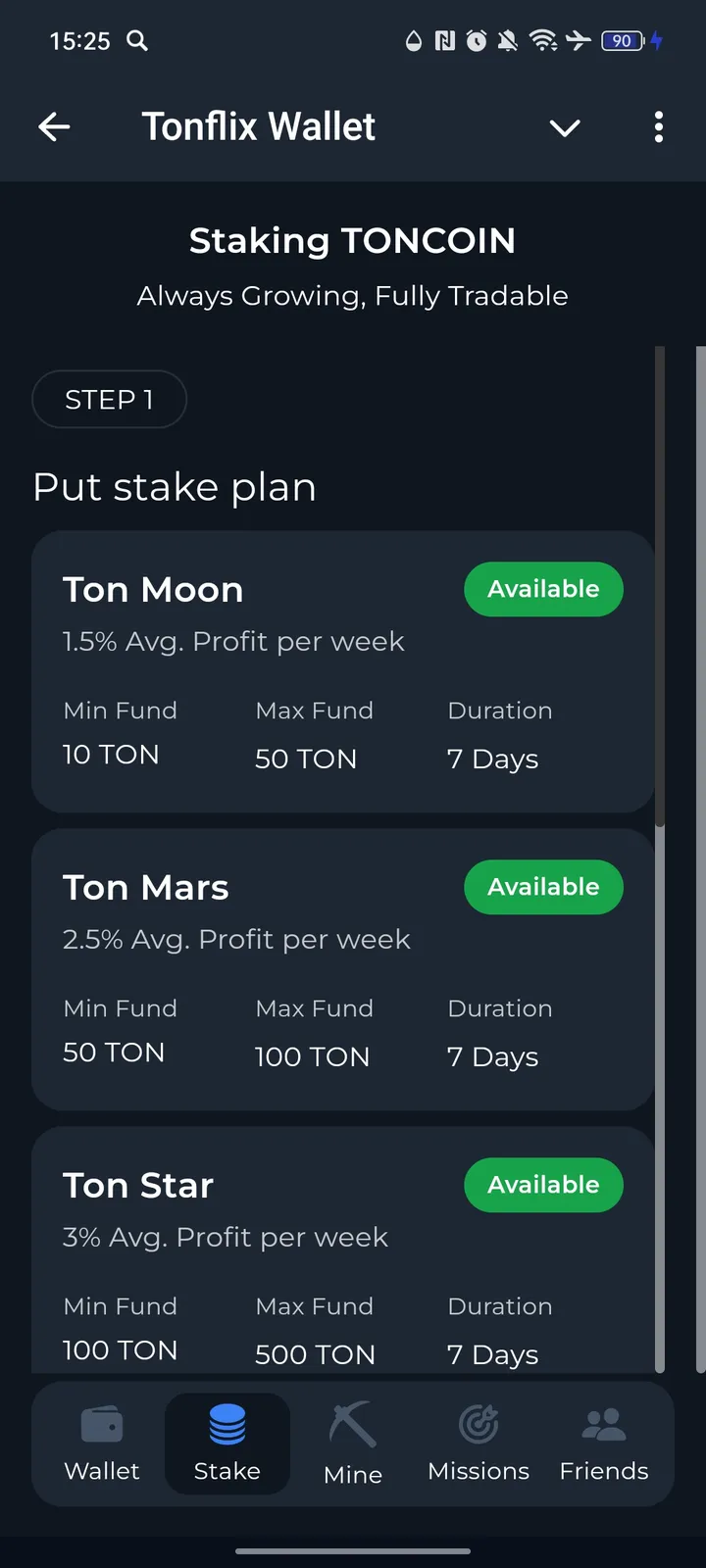Tap the back arrow to leave Tonflix Wallet

click(54, 127)
